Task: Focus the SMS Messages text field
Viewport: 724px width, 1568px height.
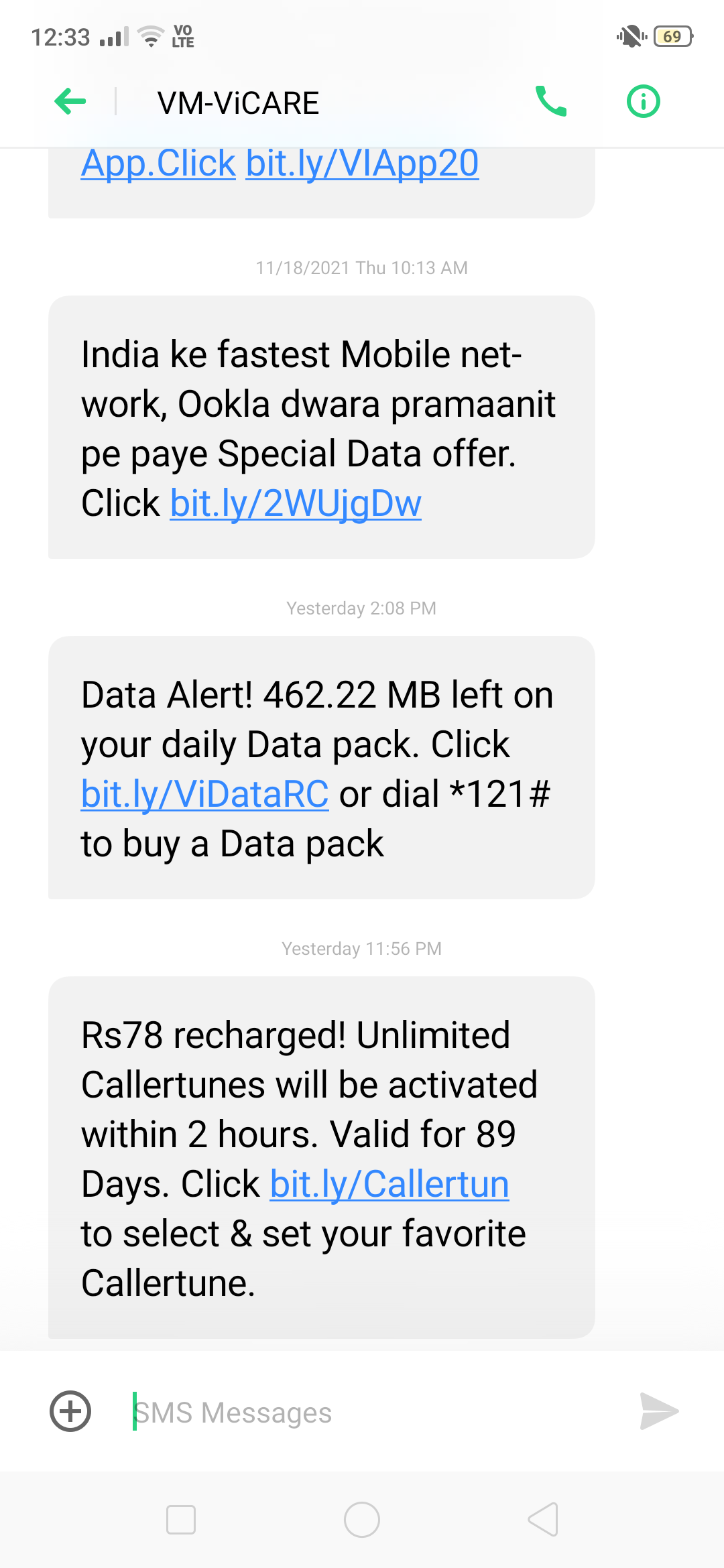Action: (362, 1413)
